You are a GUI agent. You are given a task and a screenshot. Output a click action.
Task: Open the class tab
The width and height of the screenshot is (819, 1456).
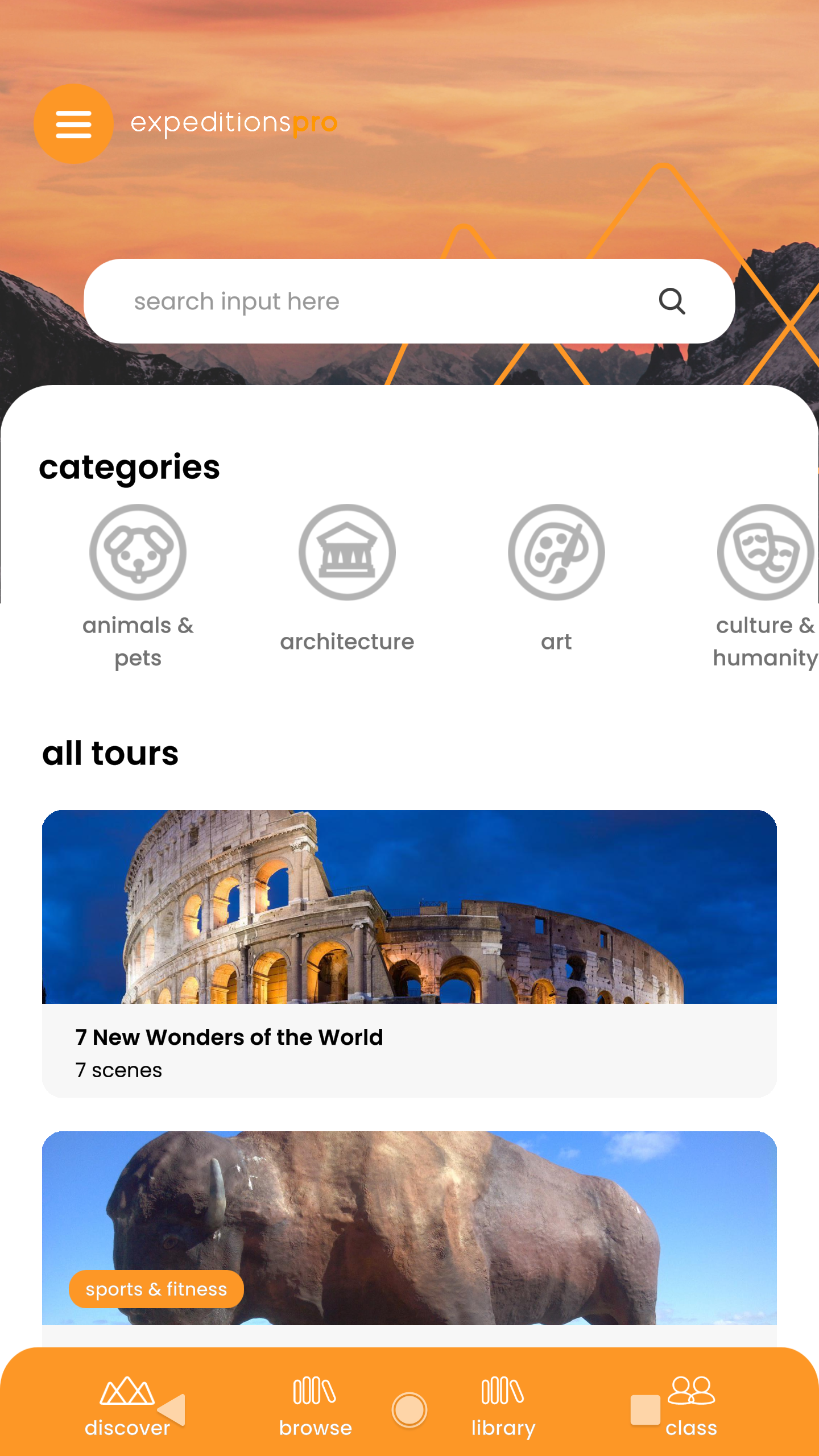tap(691, 1406)
